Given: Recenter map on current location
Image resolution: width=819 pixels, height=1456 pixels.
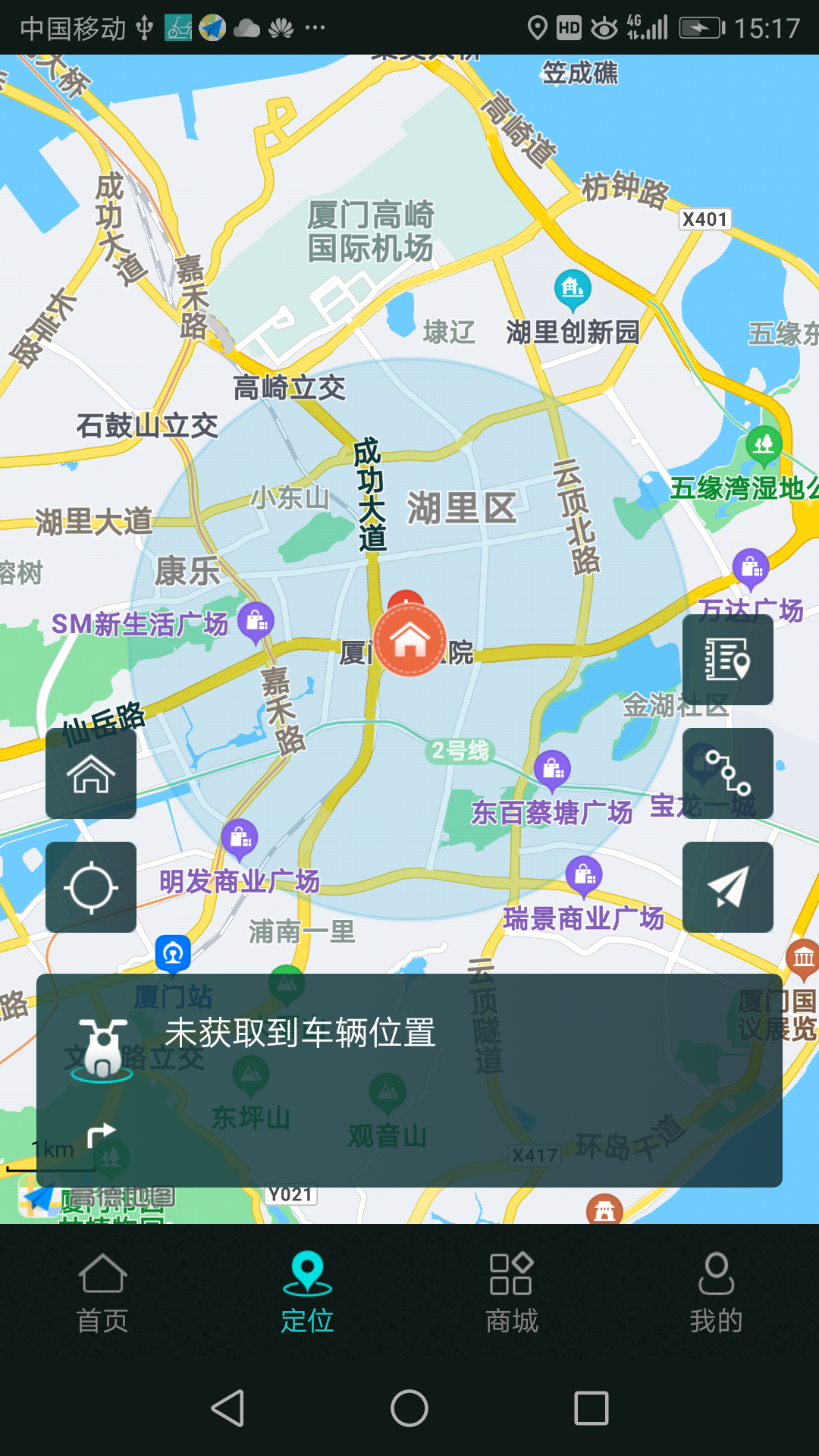Looking at the screenshot, I should 91,887.
